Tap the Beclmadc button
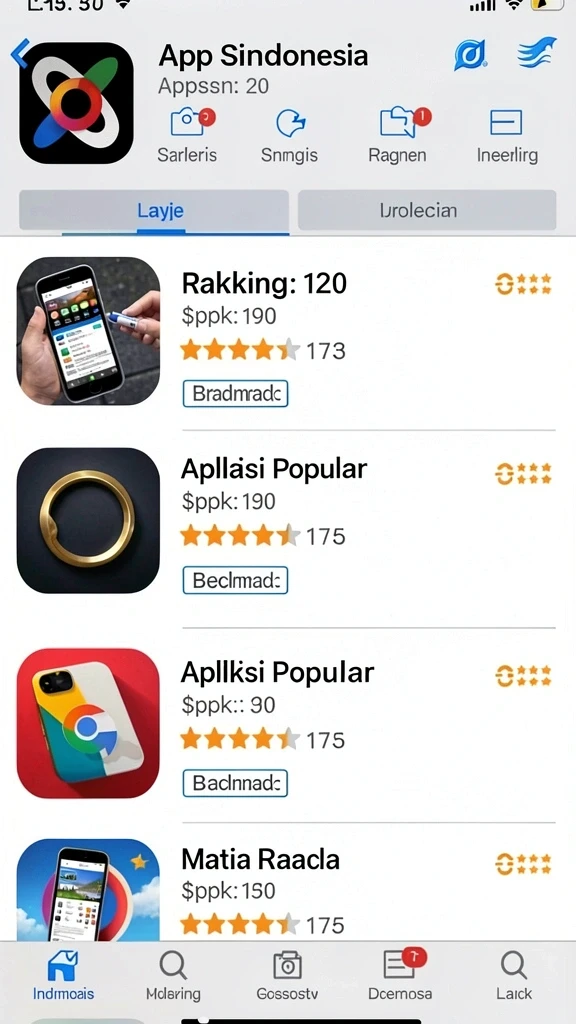The width and height of the screenshot is (576, 1024). [235, 580]
